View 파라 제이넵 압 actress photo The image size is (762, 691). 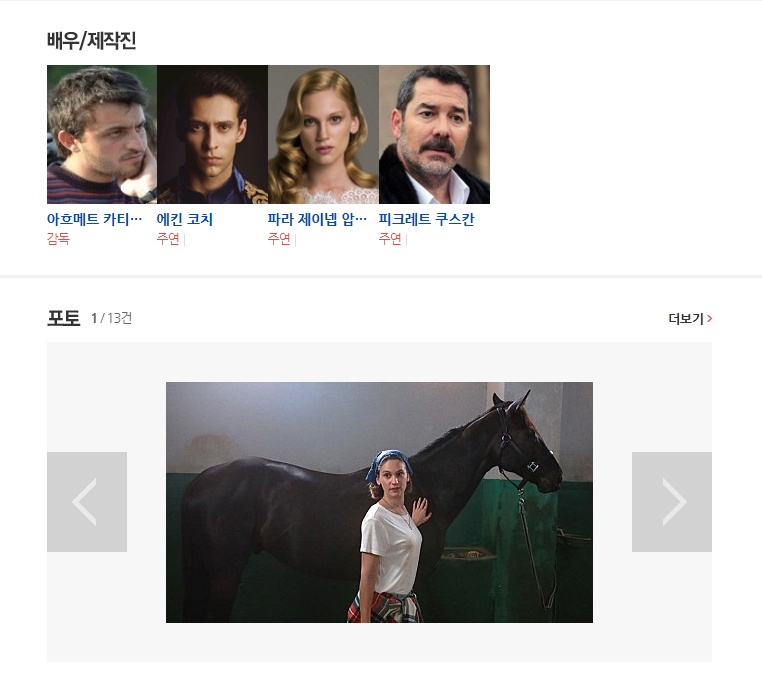(x=323, y=134)
